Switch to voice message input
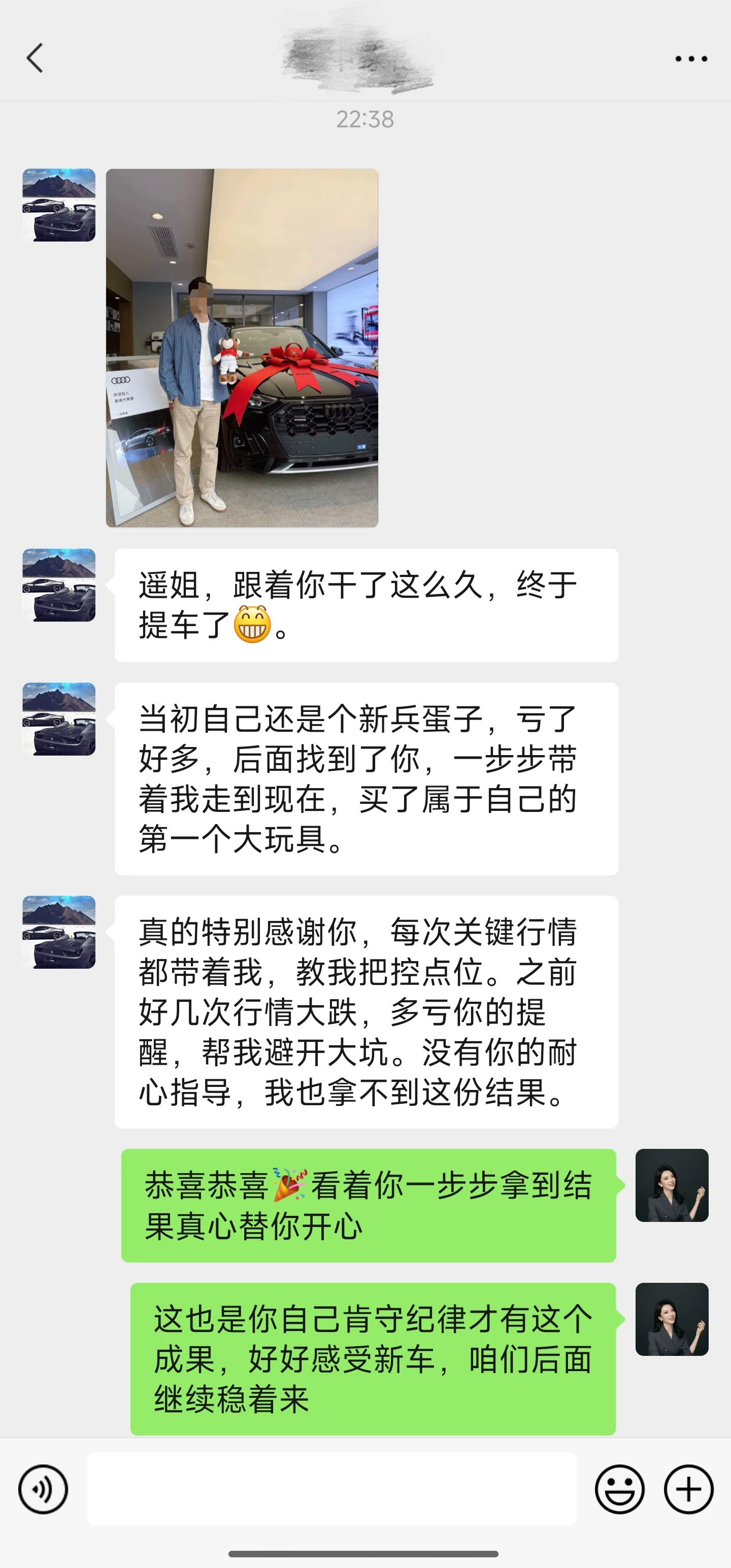The image size is (731, 1568). pyautogui.click(x=43, y=1490)
